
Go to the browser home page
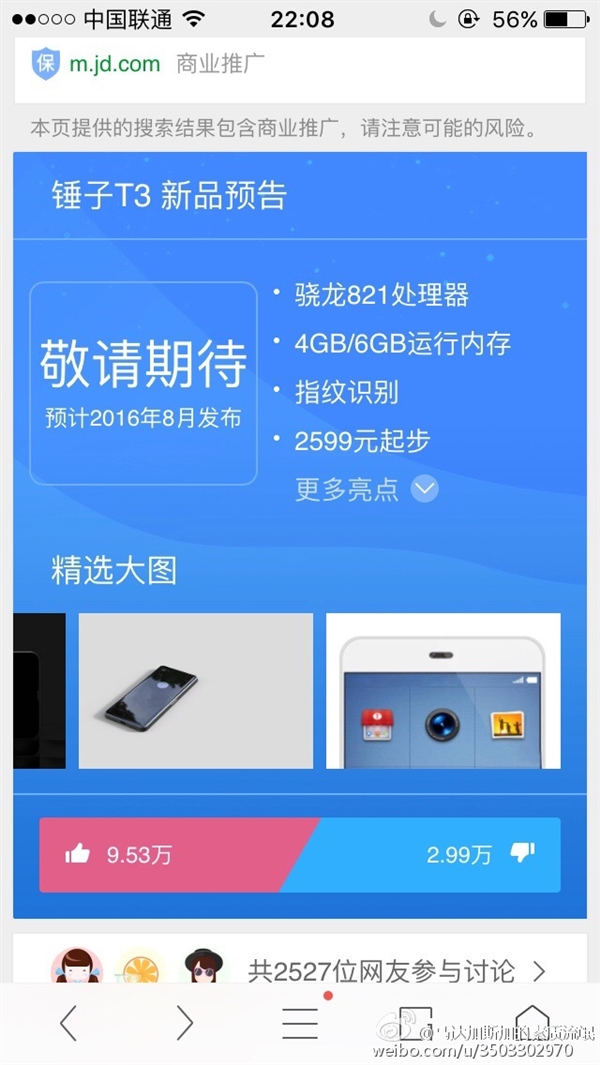point(532,1022)
